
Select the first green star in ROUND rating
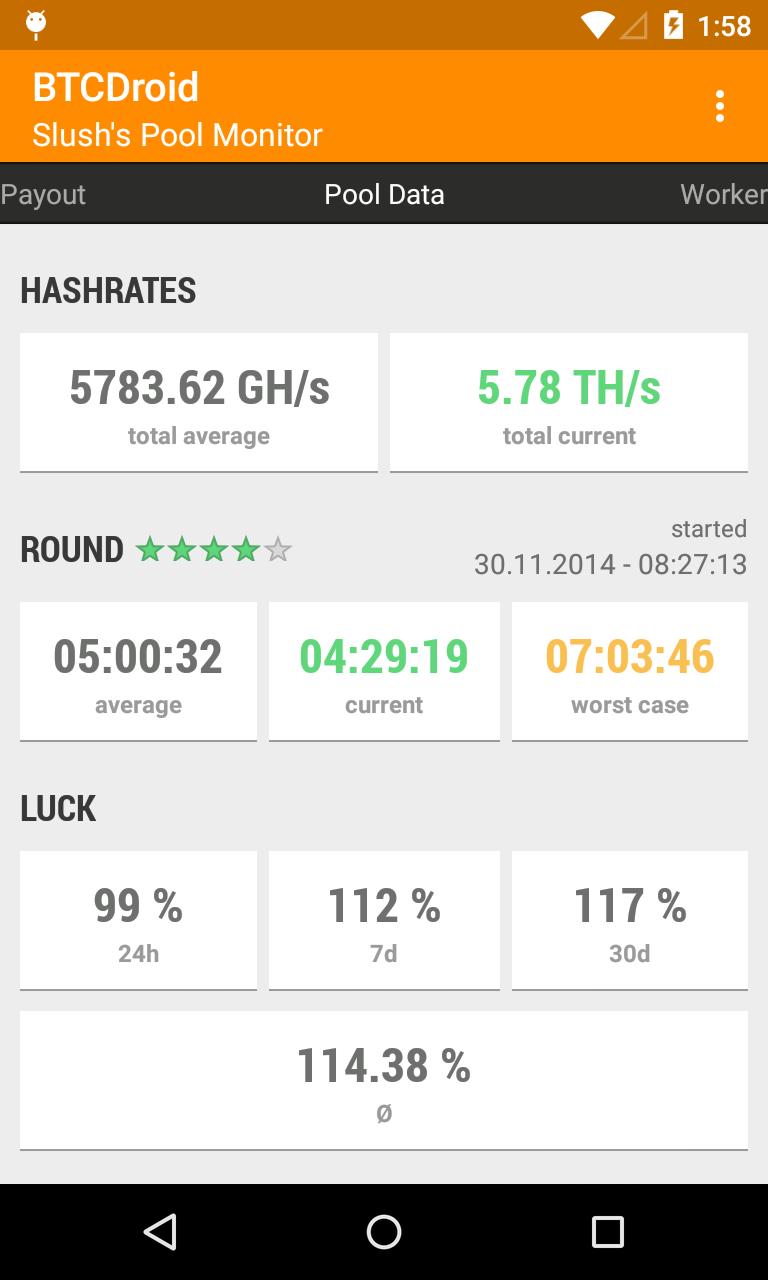pos(151,549)
